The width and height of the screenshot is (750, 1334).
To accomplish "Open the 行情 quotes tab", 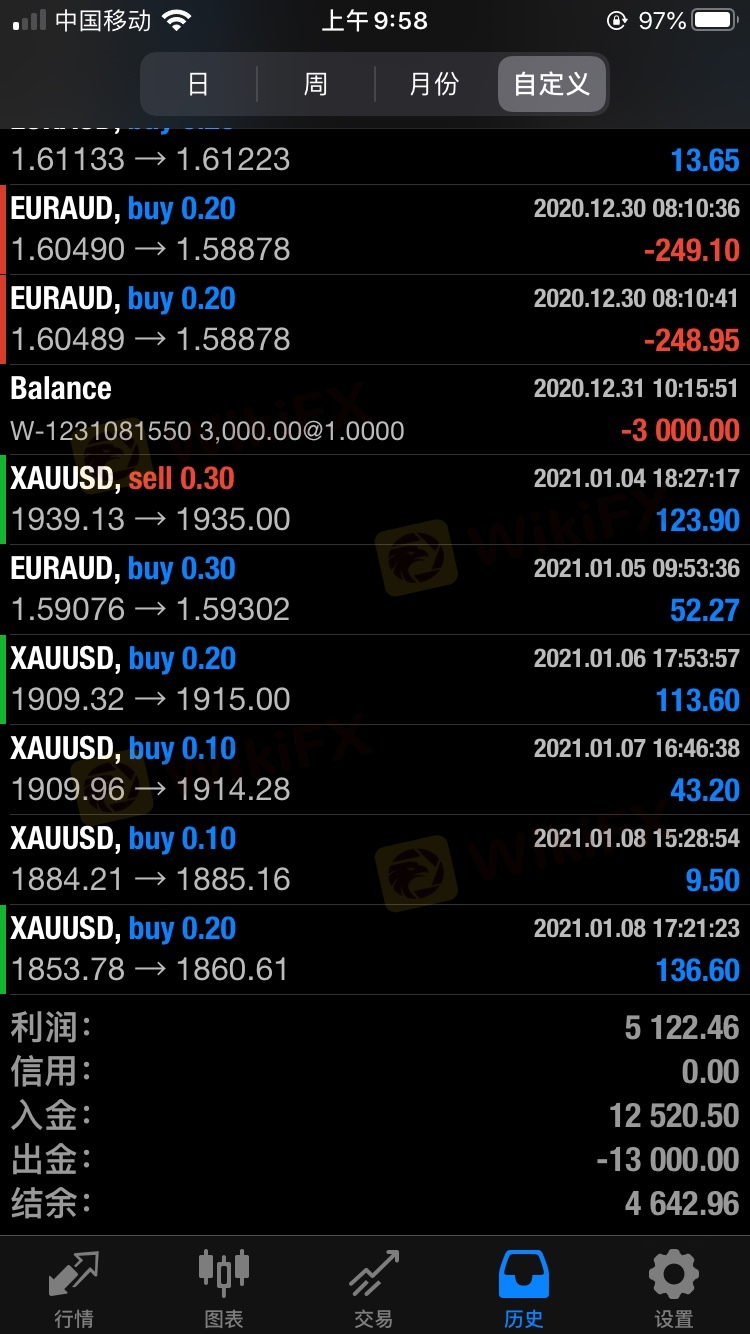I will [x=75, y=1288].
